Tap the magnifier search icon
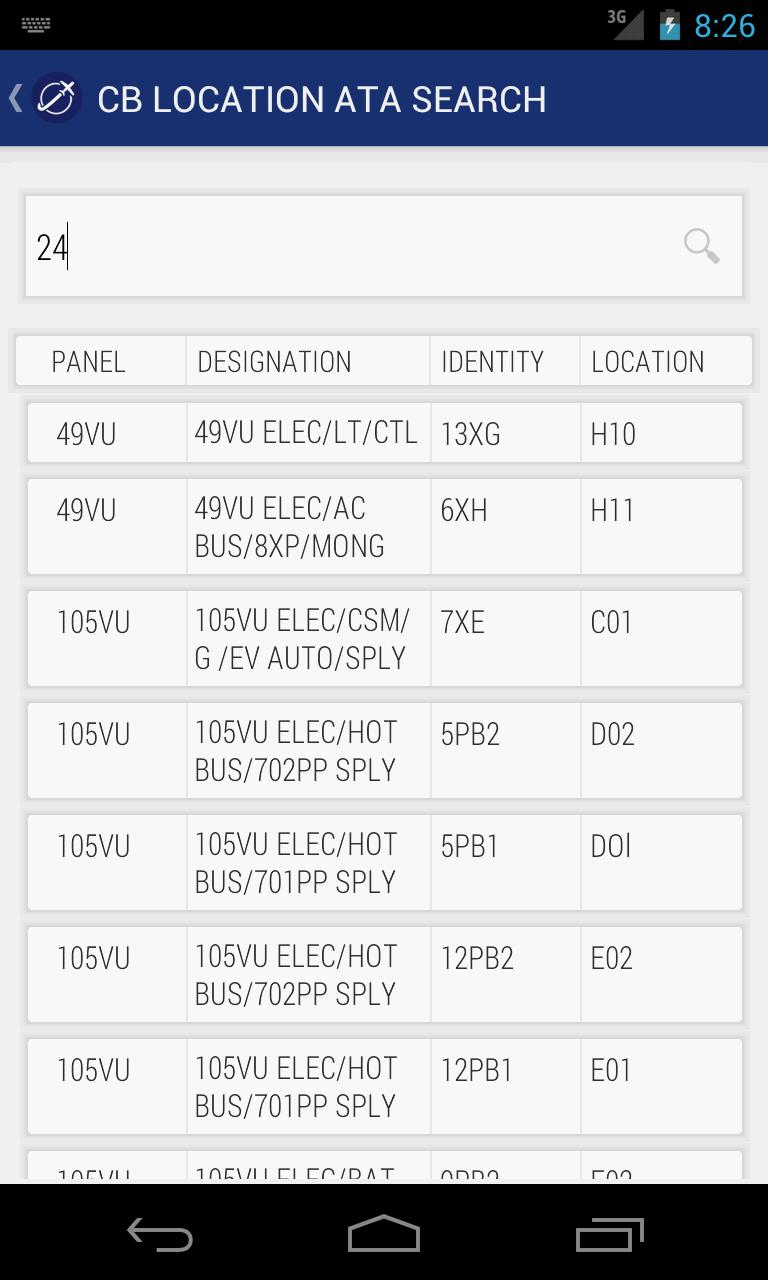Image resolution: width=768 pixels, height=1280 pixels. [x=701, y=246]
